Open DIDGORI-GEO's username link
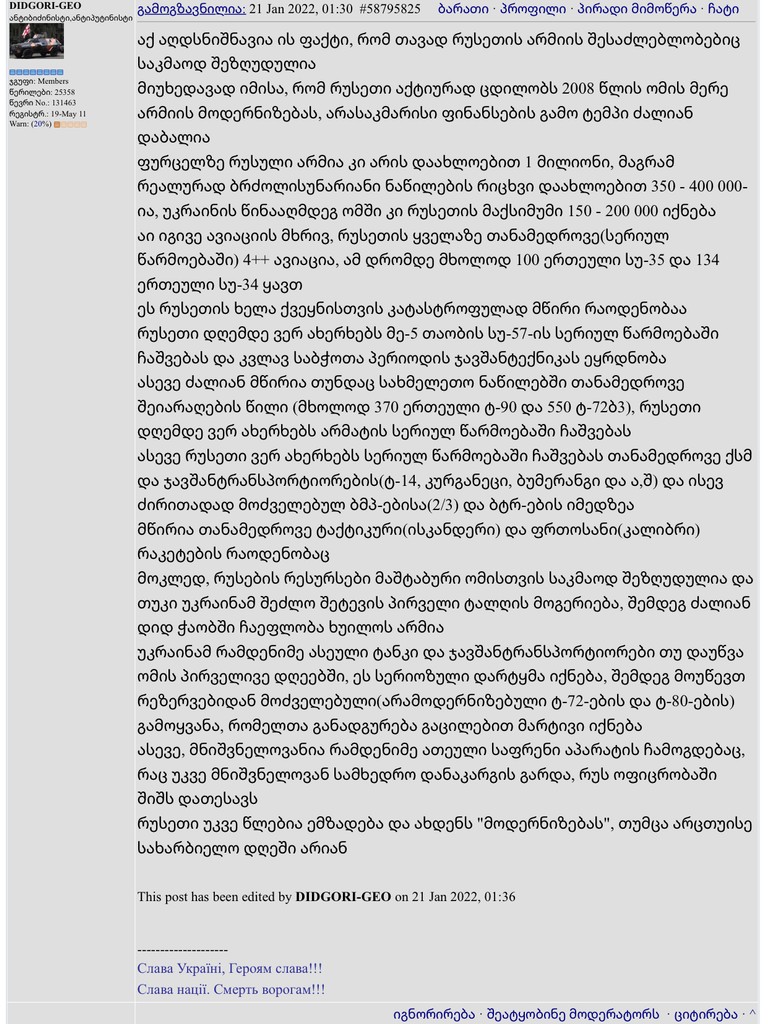Viewport: 768px width, 1024px height. coord(45,6)
